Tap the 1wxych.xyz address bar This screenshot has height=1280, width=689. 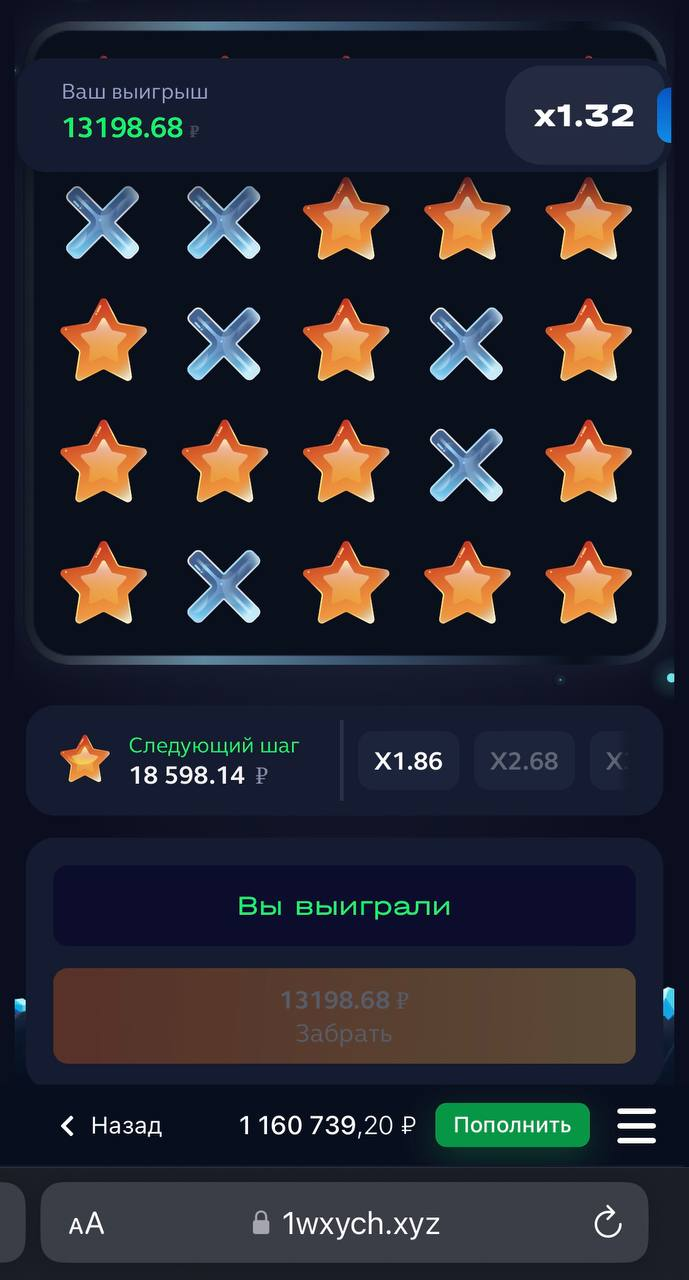[345, 1223]
